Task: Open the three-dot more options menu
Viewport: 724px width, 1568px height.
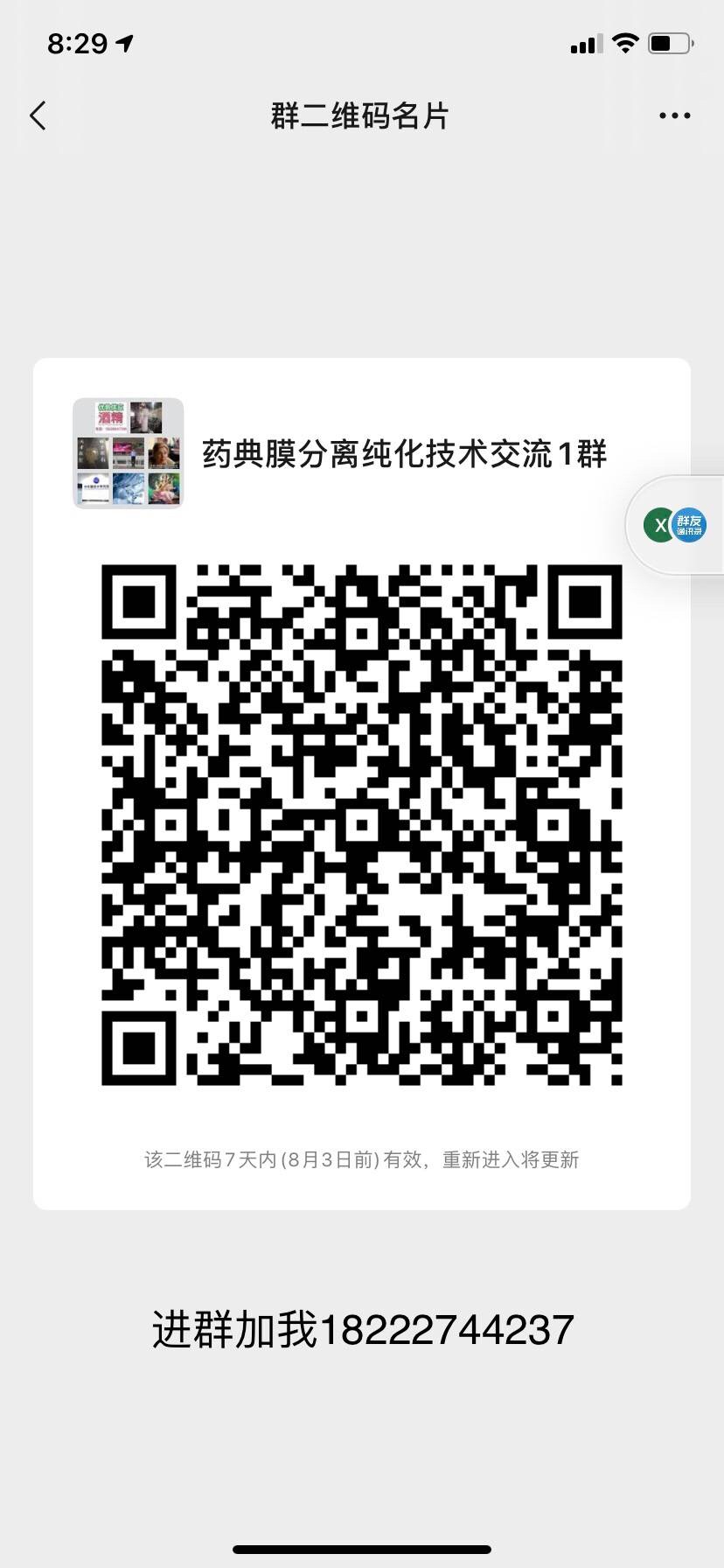Action: 674,115
